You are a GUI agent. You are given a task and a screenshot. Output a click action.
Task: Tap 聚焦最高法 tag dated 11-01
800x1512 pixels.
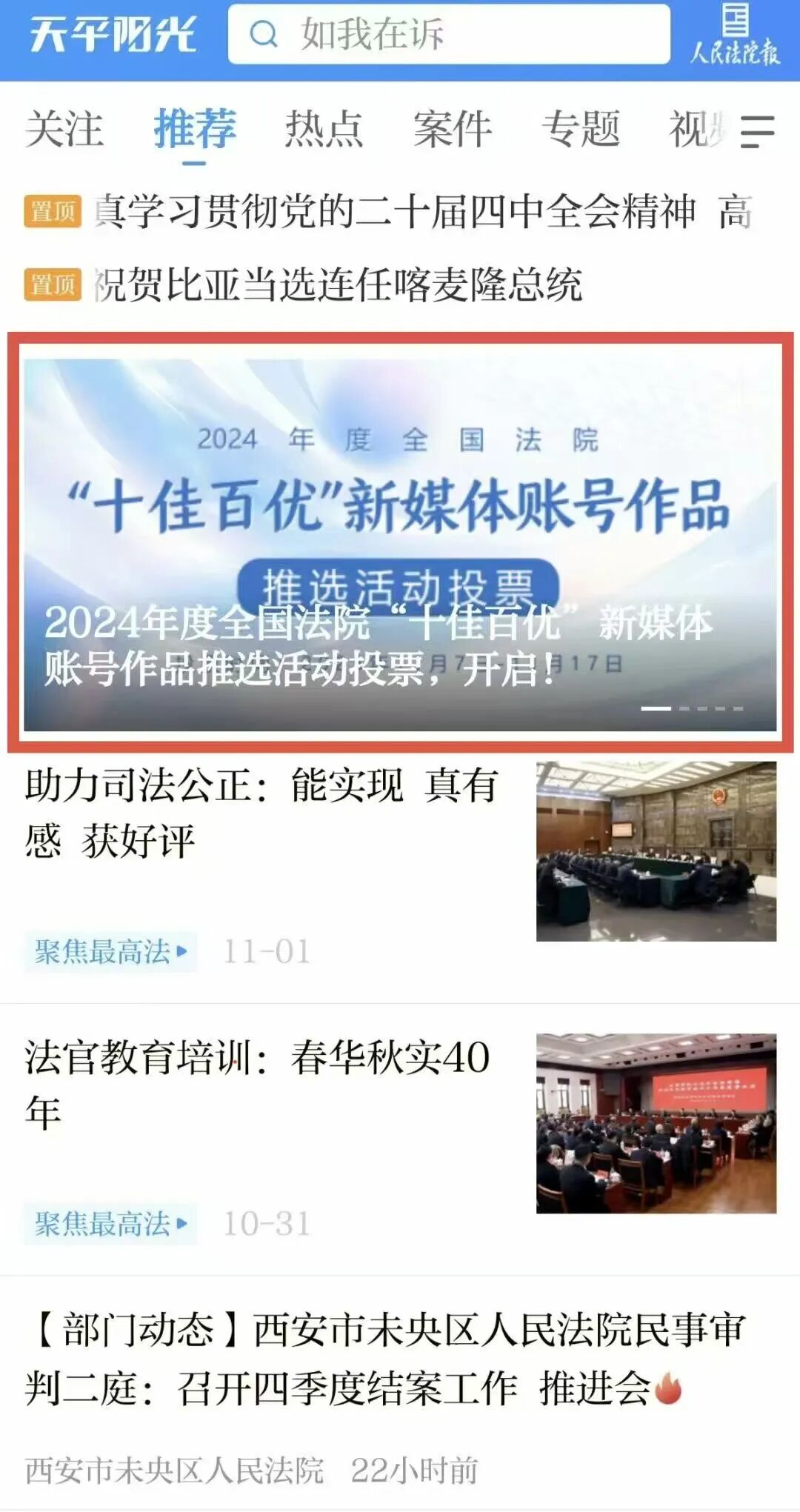click(x=110, y=952)
